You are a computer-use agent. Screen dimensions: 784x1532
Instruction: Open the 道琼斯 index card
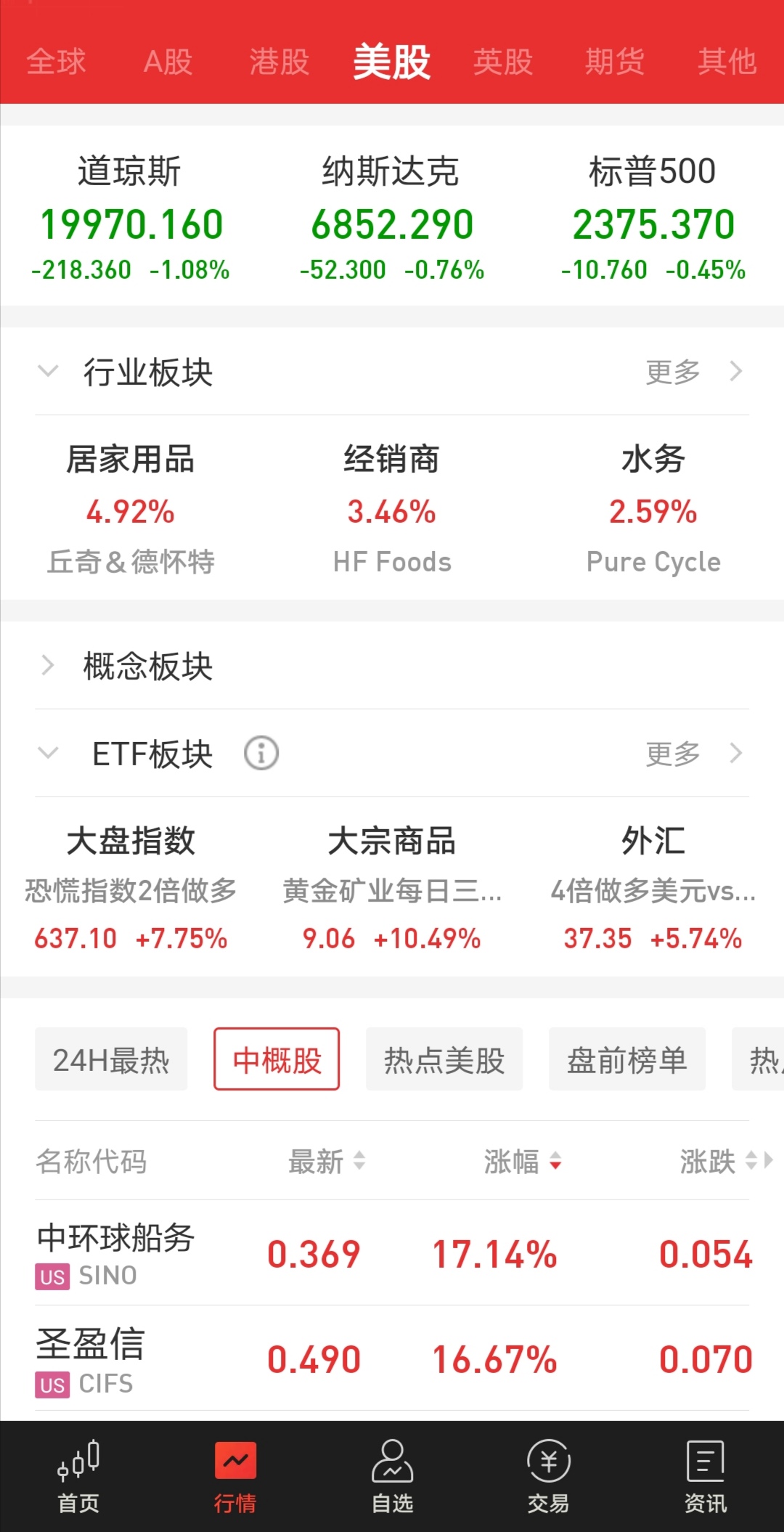[131, 218]
